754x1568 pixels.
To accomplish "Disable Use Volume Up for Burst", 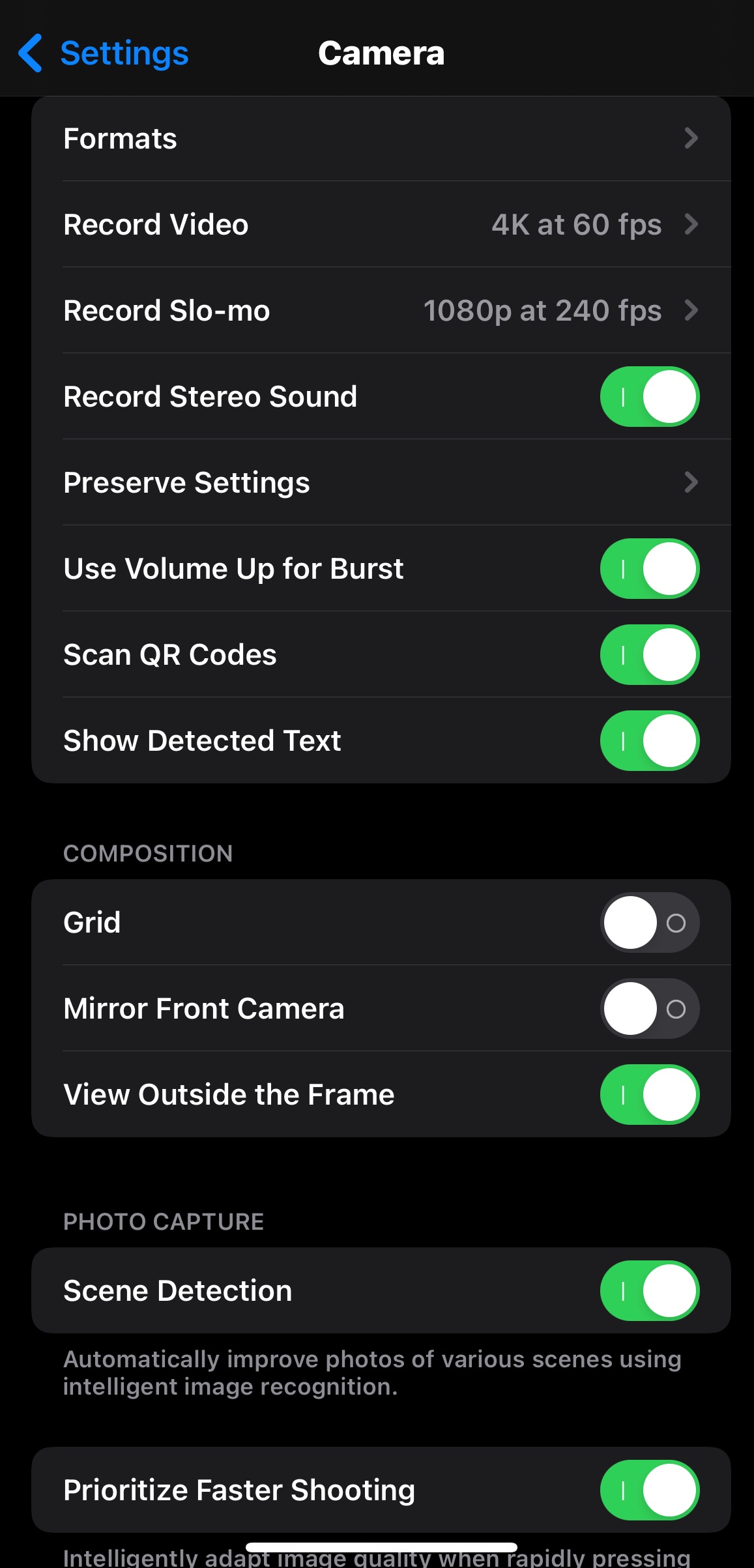I will point(649,569).
